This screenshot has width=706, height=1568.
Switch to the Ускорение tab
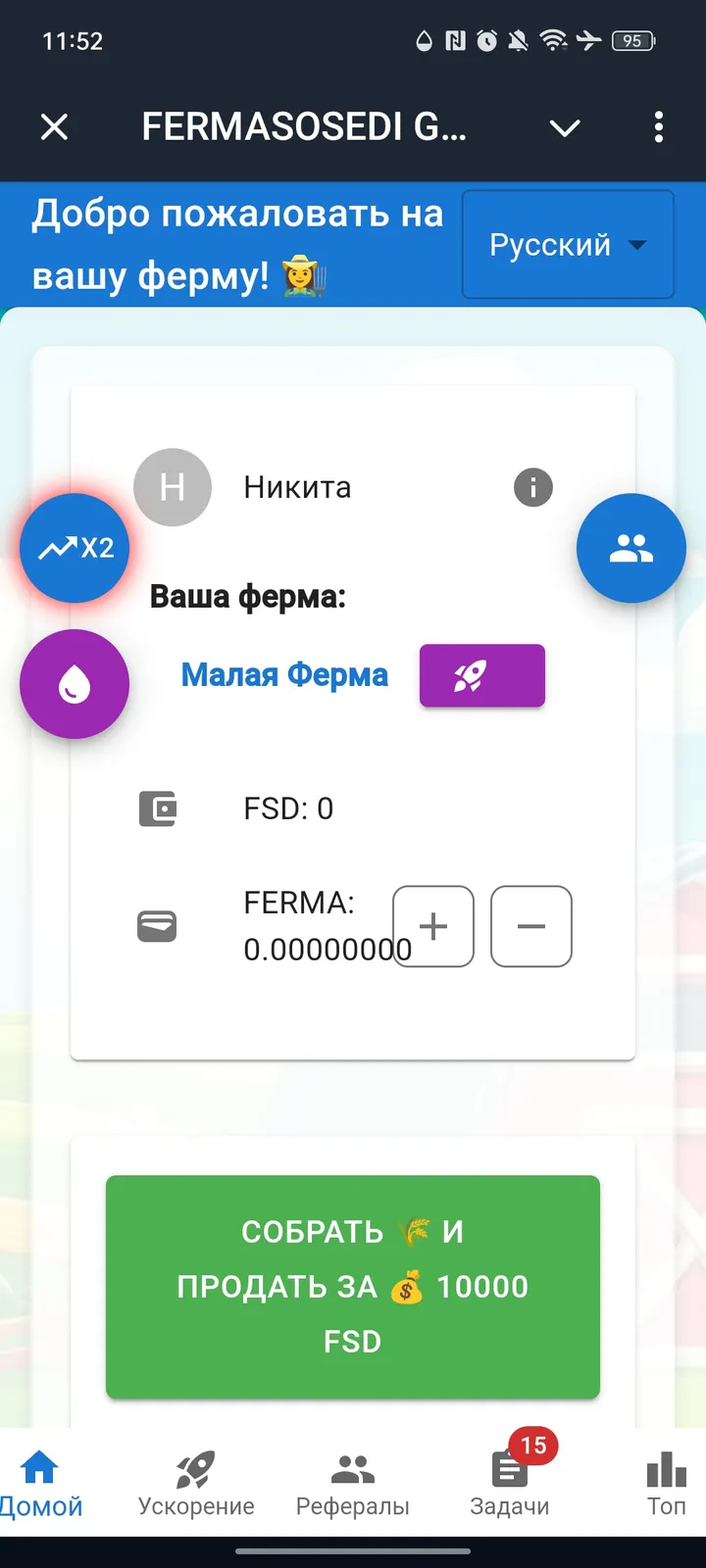click(195, 1480)
